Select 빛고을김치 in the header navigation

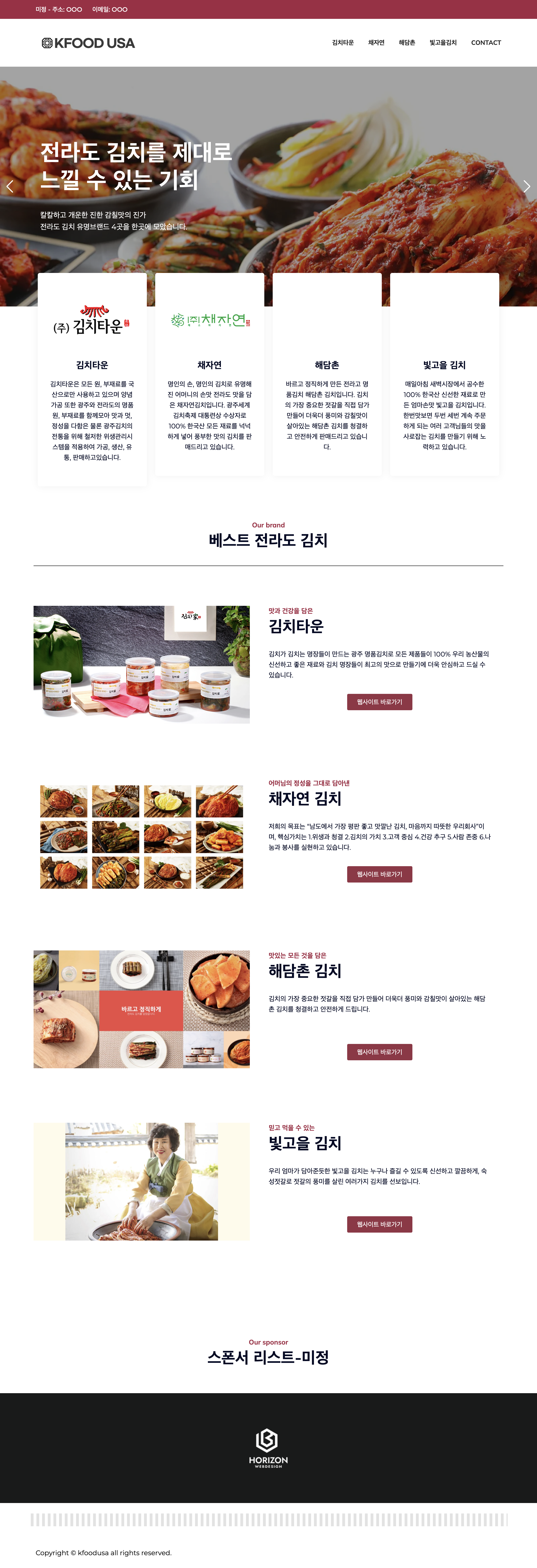click(443, 43)
